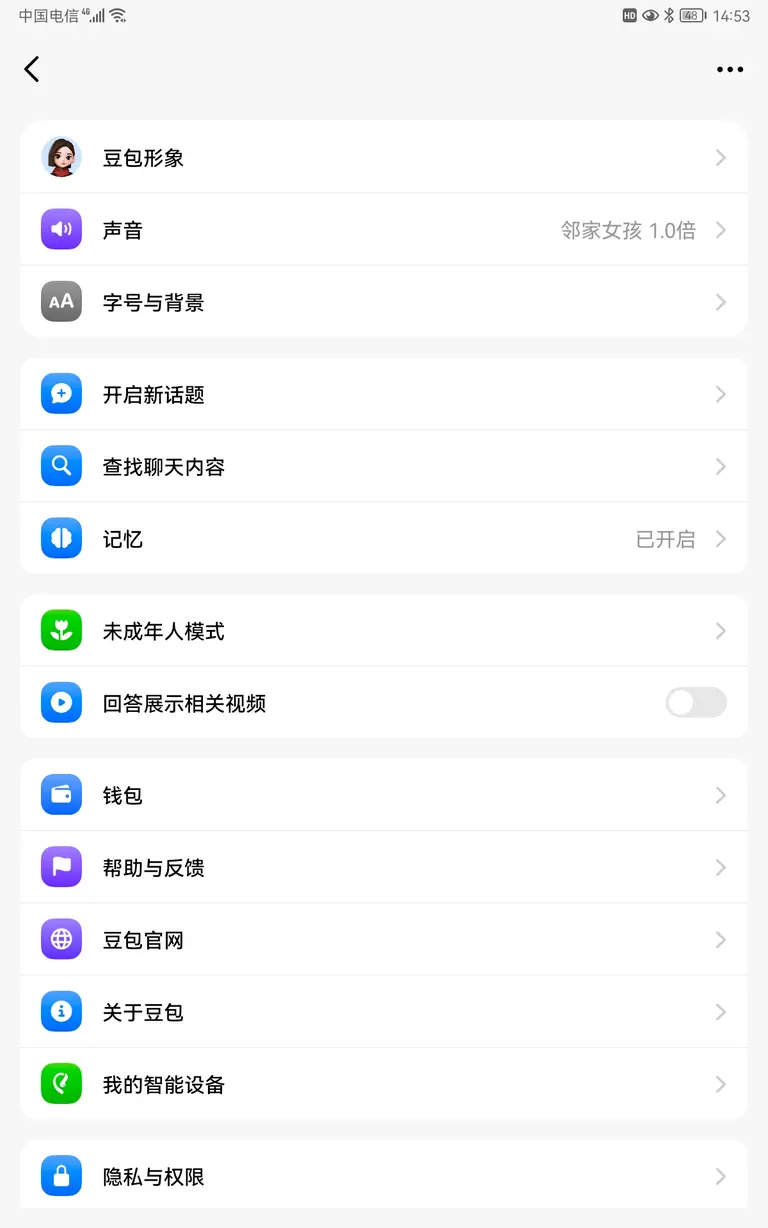768x1228 pixels.
Task: Go back using the top-left arrow
Action: 31,69
